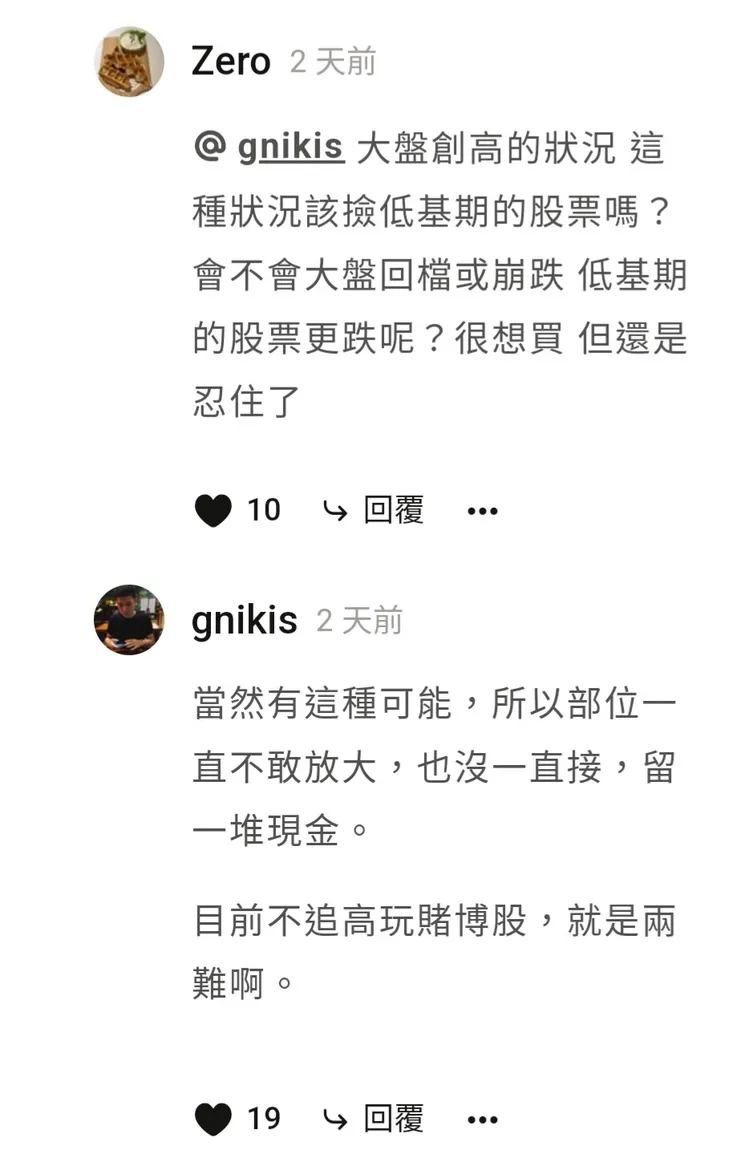Image resolution: width=740 pixels, height=1175 pixels.
Task: Open the three-dot menu under gnikis's comment
Action: [483, 1119]
